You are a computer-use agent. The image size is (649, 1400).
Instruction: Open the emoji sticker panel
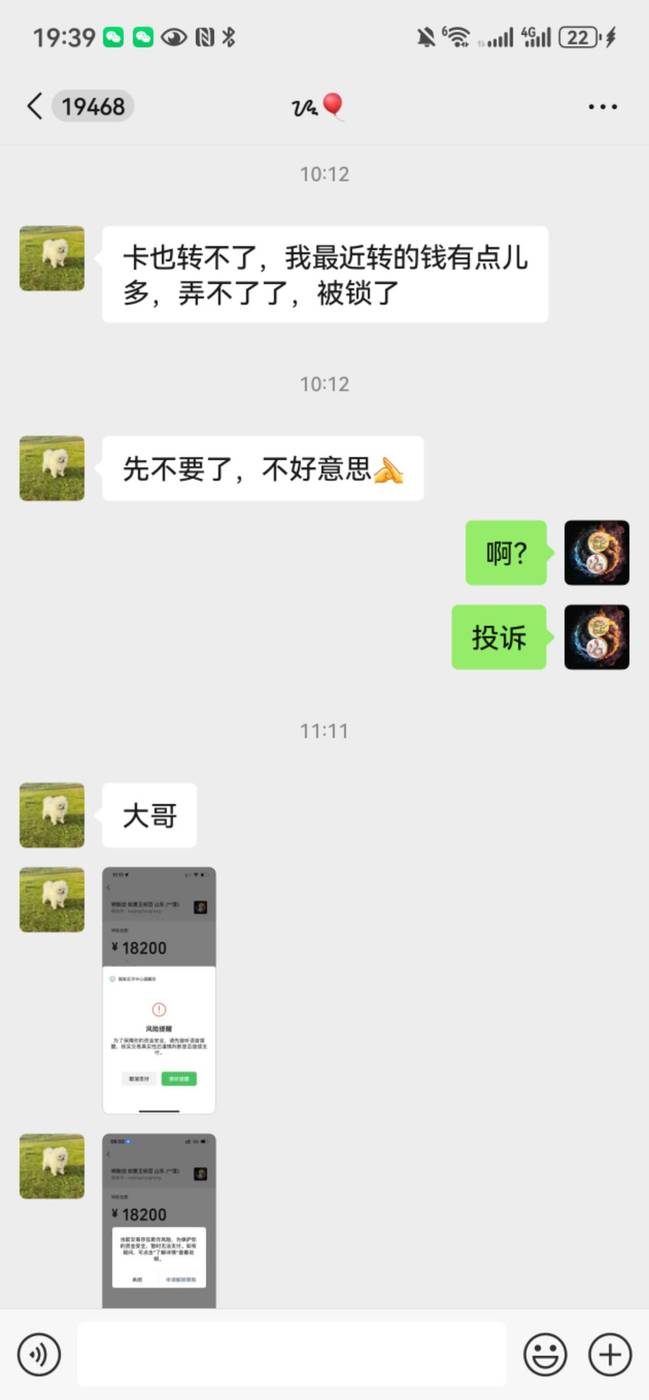click(x=545, y=1355)
